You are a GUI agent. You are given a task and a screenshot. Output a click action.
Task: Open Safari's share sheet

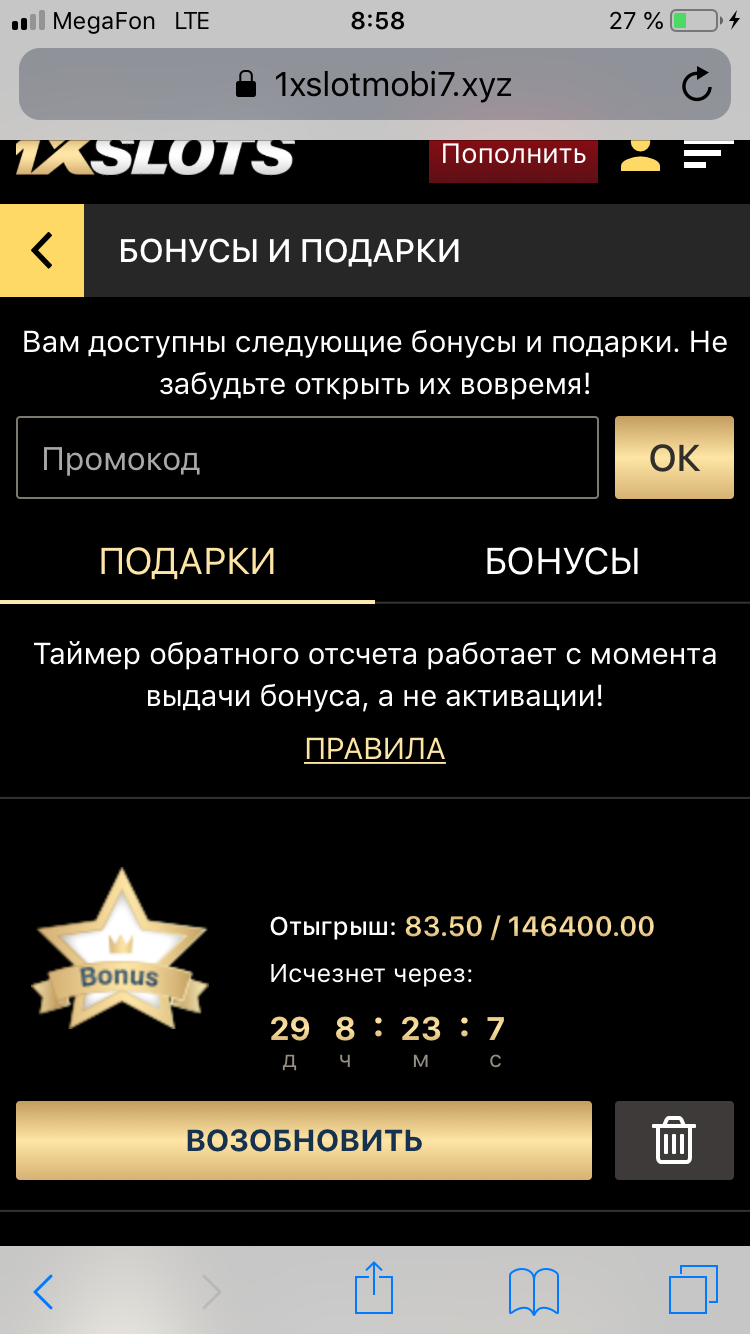pos(374,1288)
